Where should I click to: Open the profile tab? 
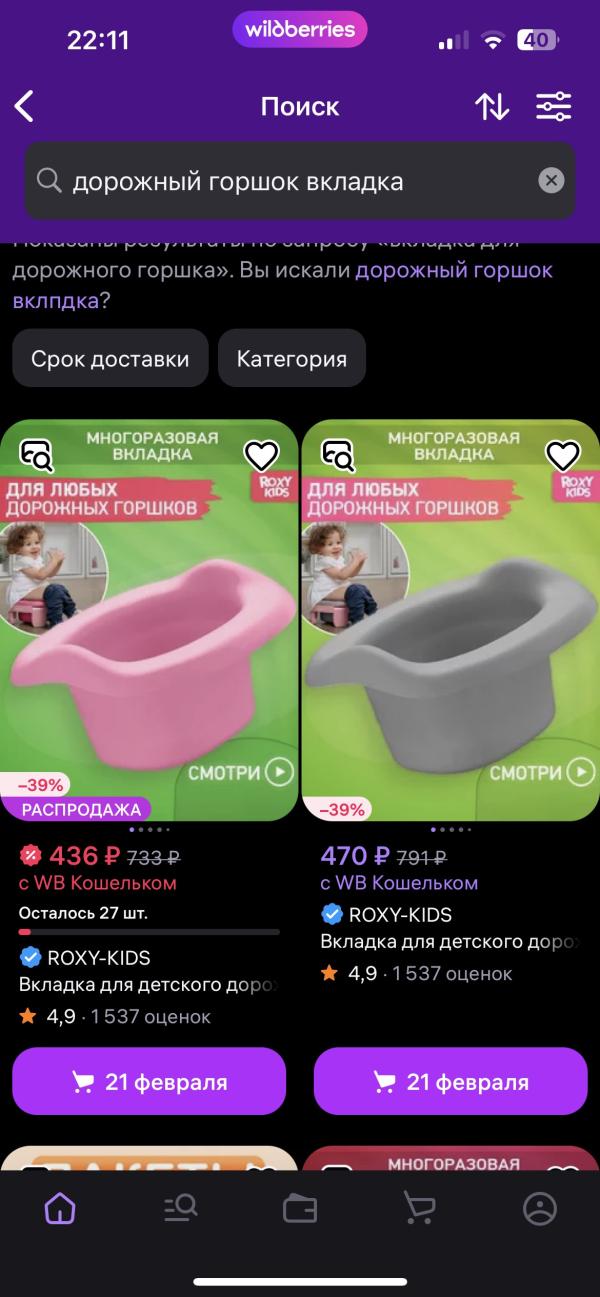(x=540, y=1209)
